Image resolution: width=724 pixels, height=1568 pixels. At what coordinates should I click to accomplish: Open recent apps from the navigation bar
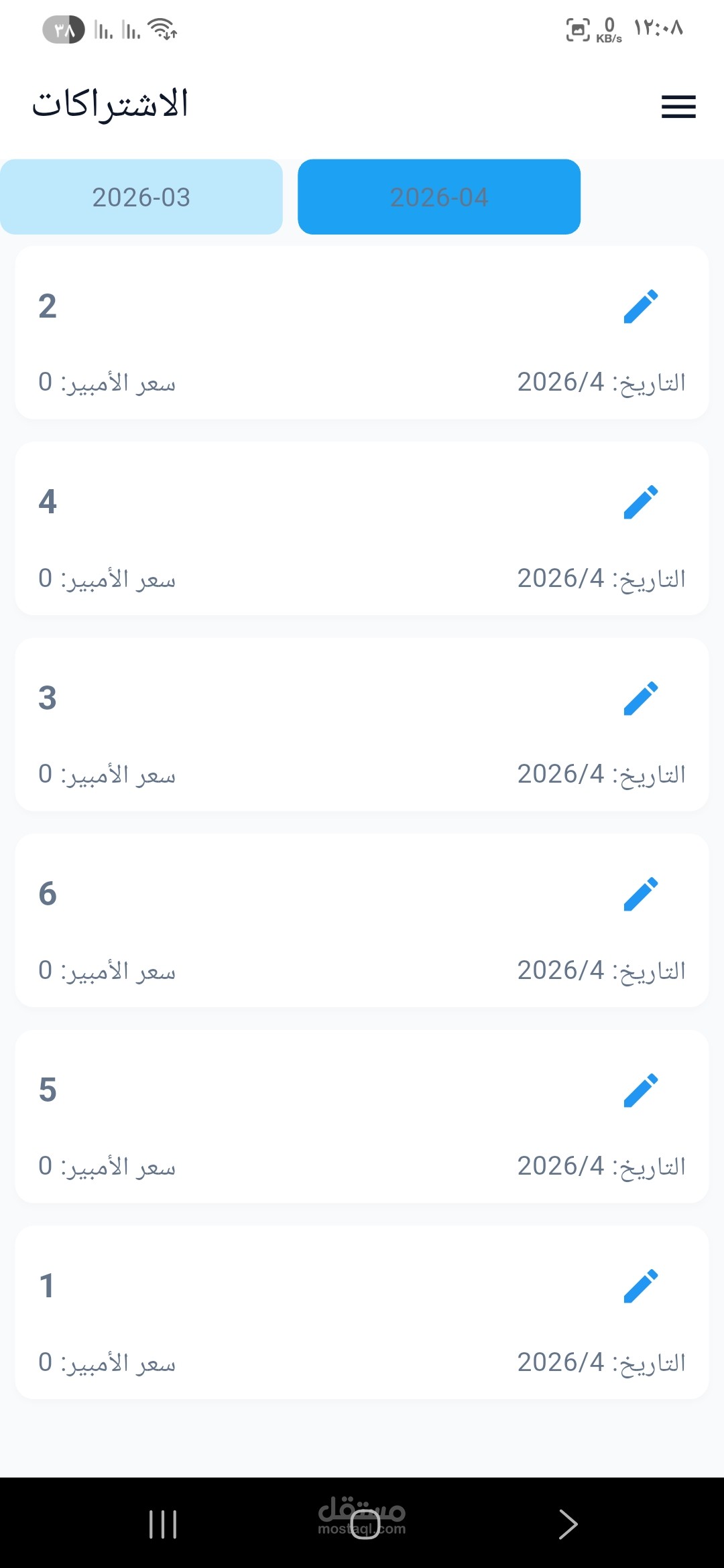coord(163,1524)
